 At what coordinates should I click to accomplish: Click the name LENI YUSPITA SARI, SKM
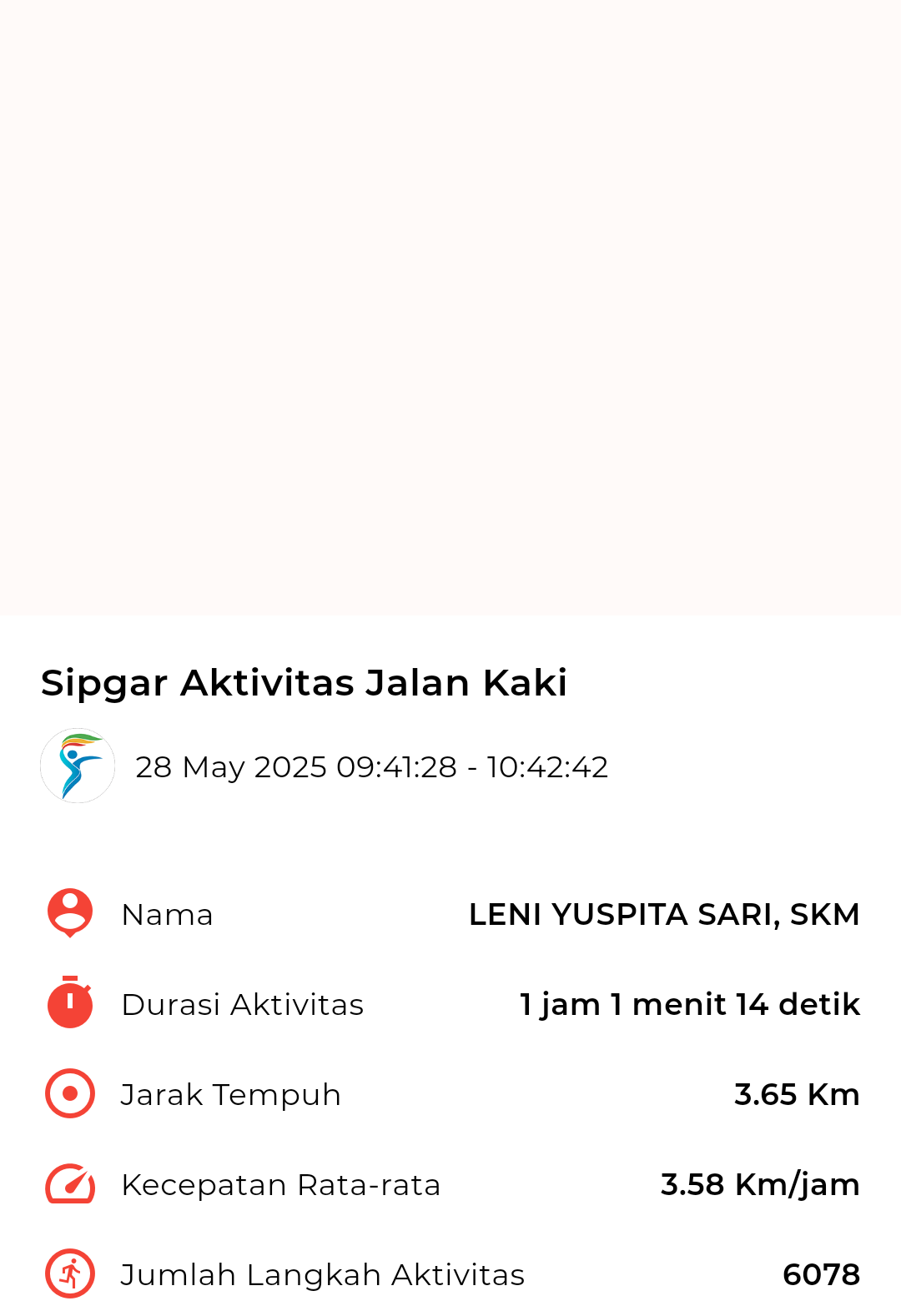point(665,914)
